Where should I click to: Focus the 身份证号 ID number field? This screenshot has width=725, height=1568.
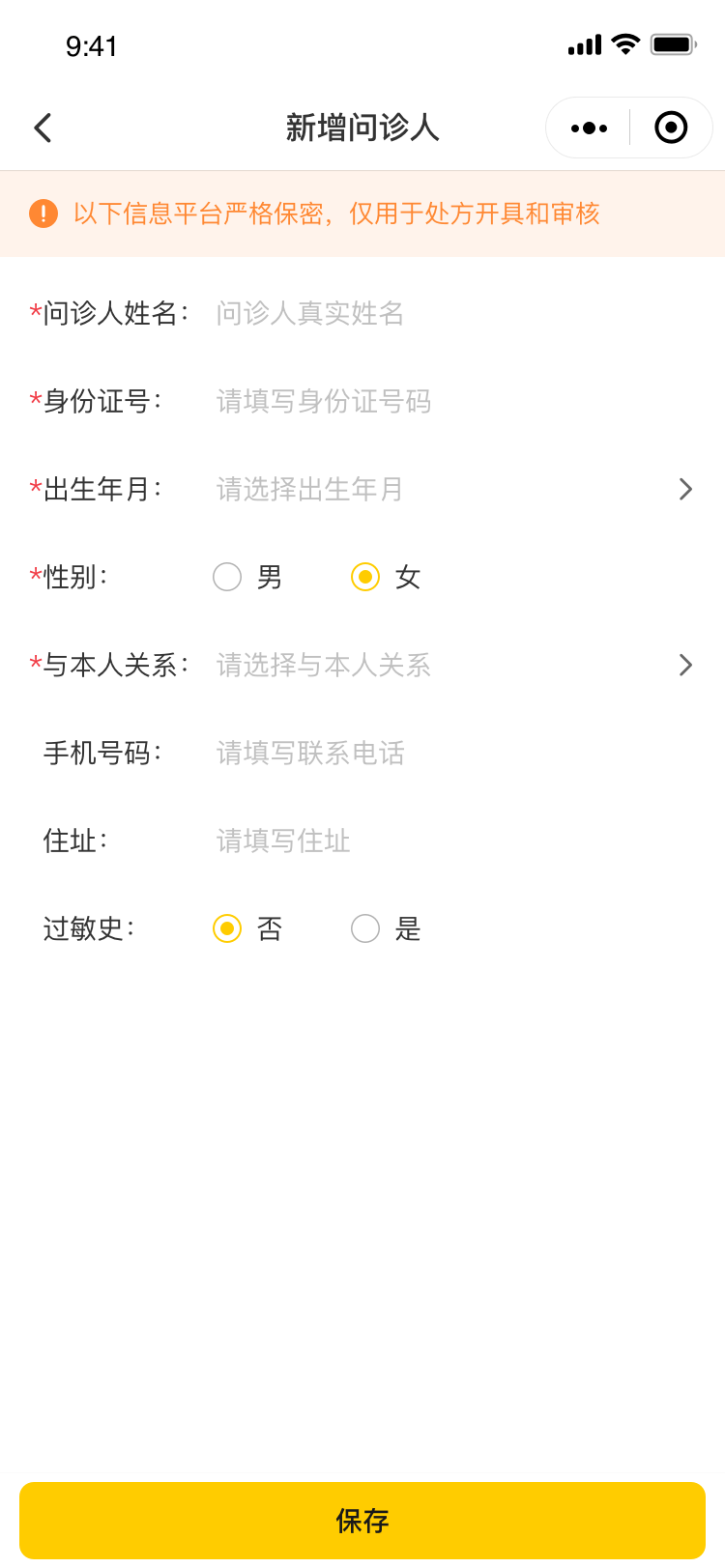[x=445, y=401]
